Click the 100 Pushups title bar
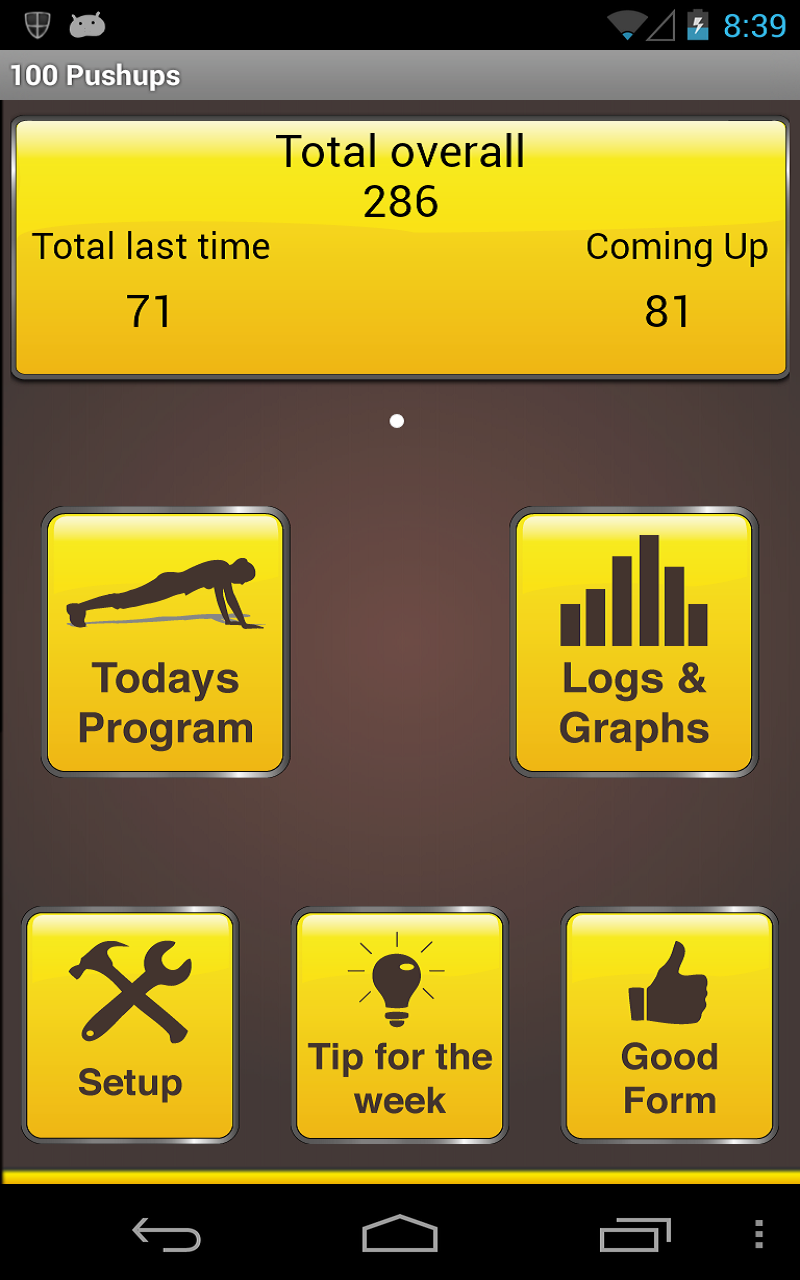This screenshot has width=800, height=1280. pos(96,75)
